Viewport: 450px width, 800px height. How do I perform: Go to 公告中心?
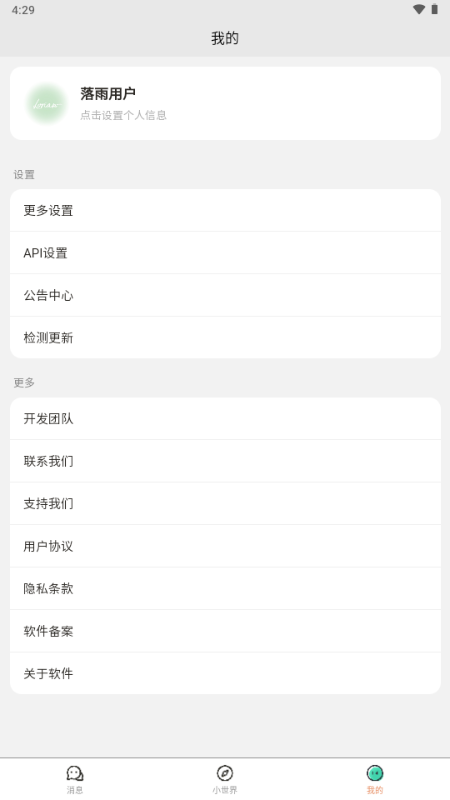click(x=225, y=295)
